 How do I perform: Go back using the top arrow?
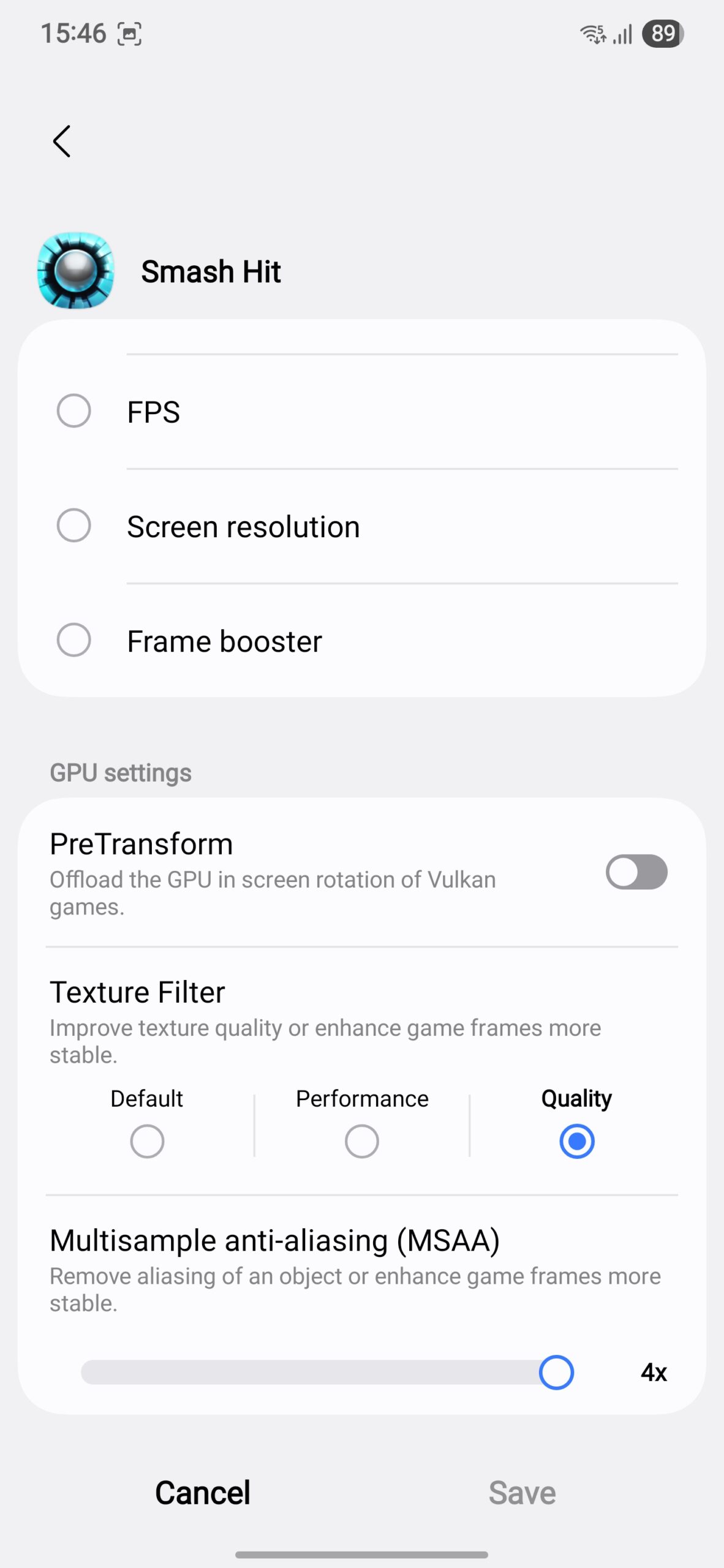pyautogui.click(x=62, y=141)
